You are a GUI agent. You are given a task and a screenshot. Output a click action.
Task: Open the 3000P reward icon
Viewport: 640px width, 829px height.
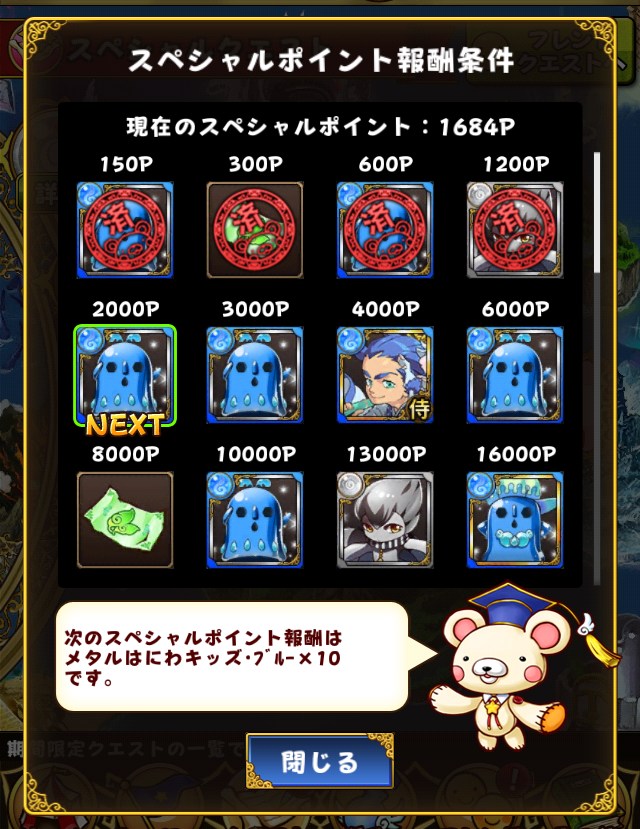click(x=255, y=374)
